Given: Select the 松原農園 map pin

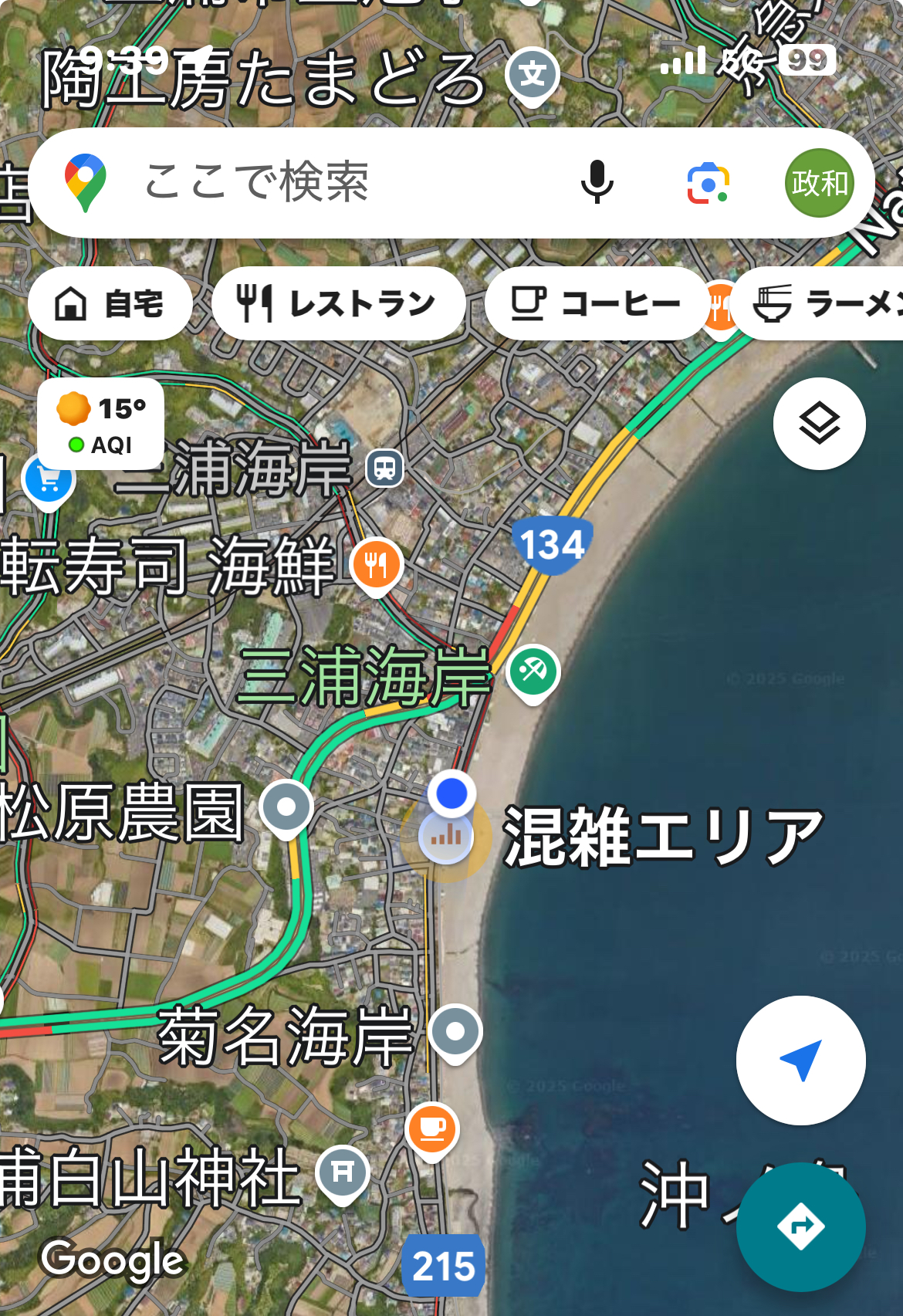Looking at the screenshot, I should point(286,807).
